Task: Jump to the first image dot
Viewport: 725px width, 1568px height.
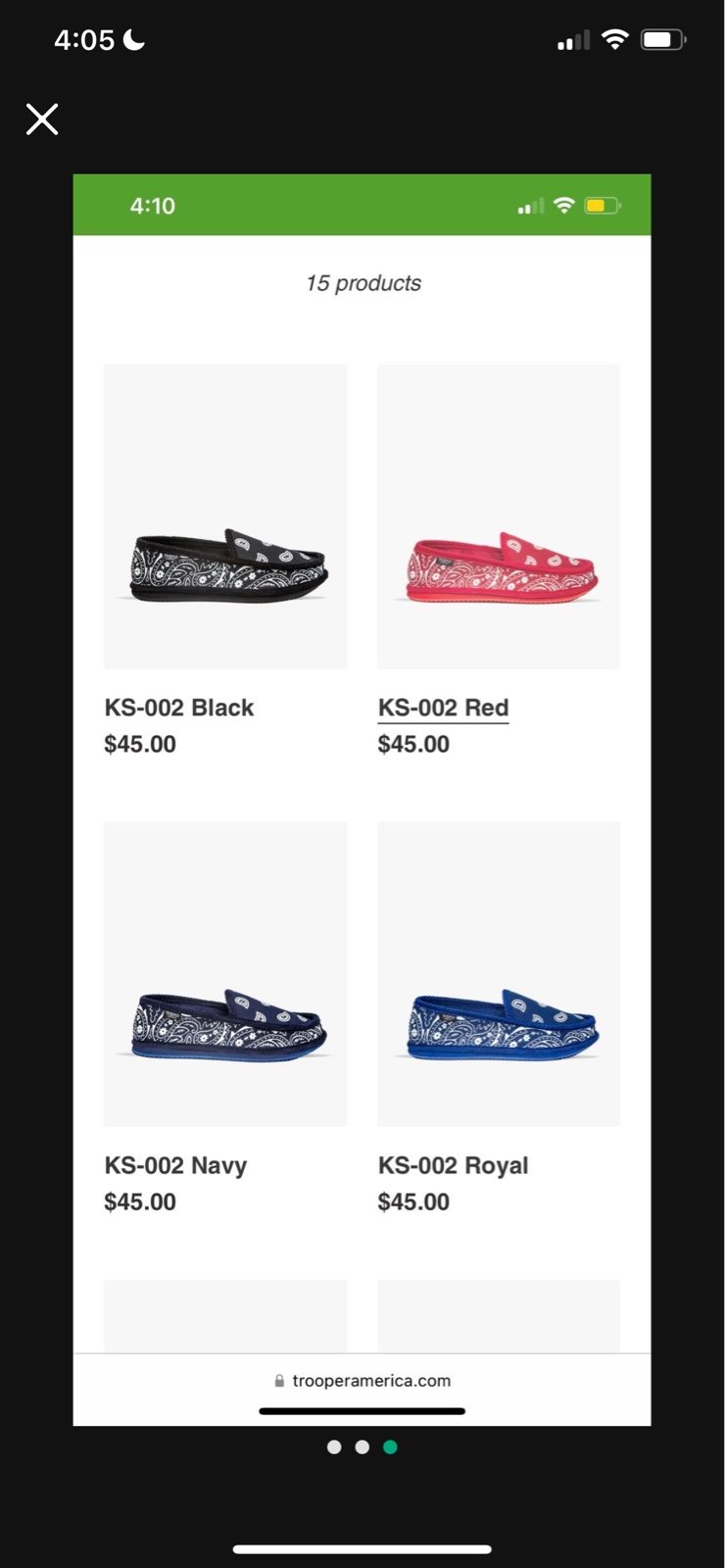Action: point(334,1446)
